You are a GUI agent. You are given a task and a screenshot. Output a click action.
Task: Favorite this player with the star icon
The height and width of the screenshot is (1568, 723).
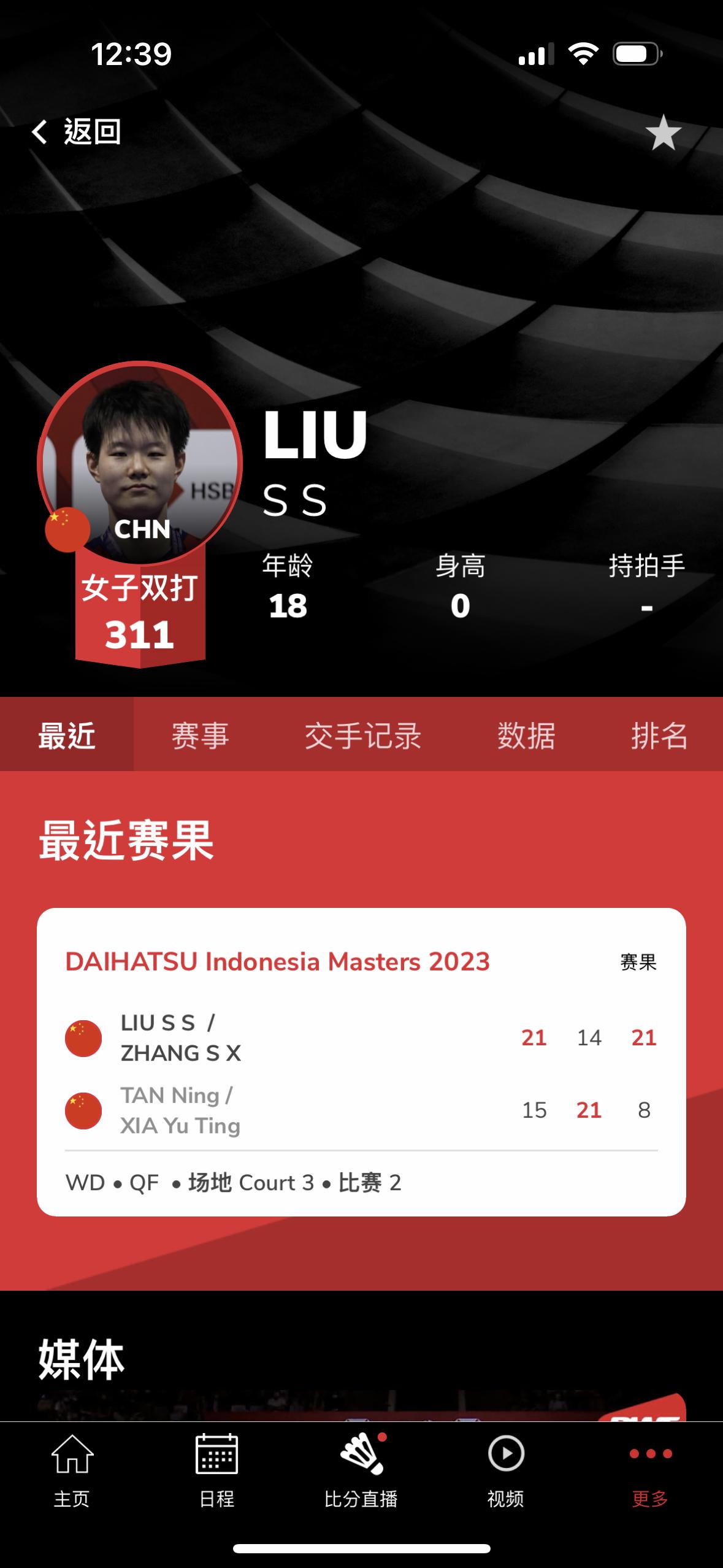point(663,133)
